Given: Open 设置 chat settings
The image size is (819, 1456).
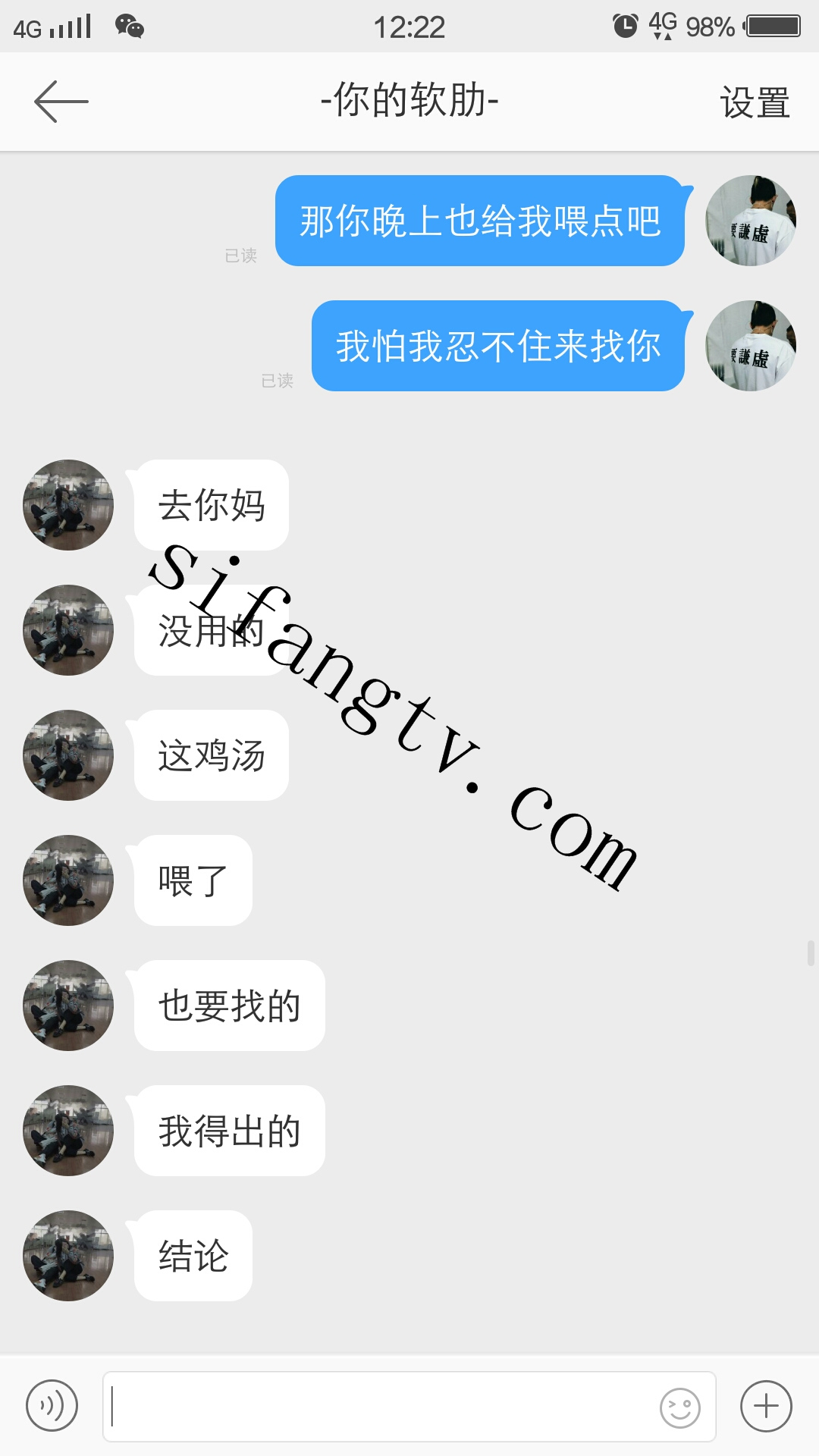Looking at the screenshot, I should pyautogui.click(x=755, y=102).
